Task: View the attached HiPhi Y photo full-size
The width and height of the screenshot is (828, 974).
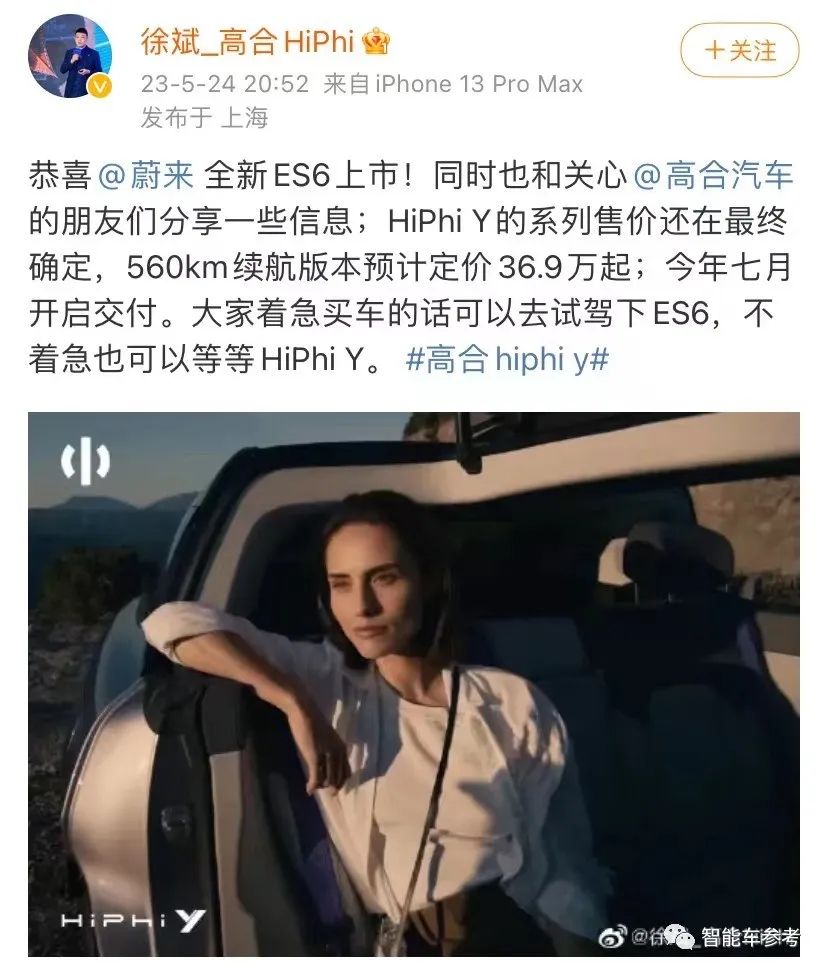Action: pyautogui.click(x=413, y=684)
